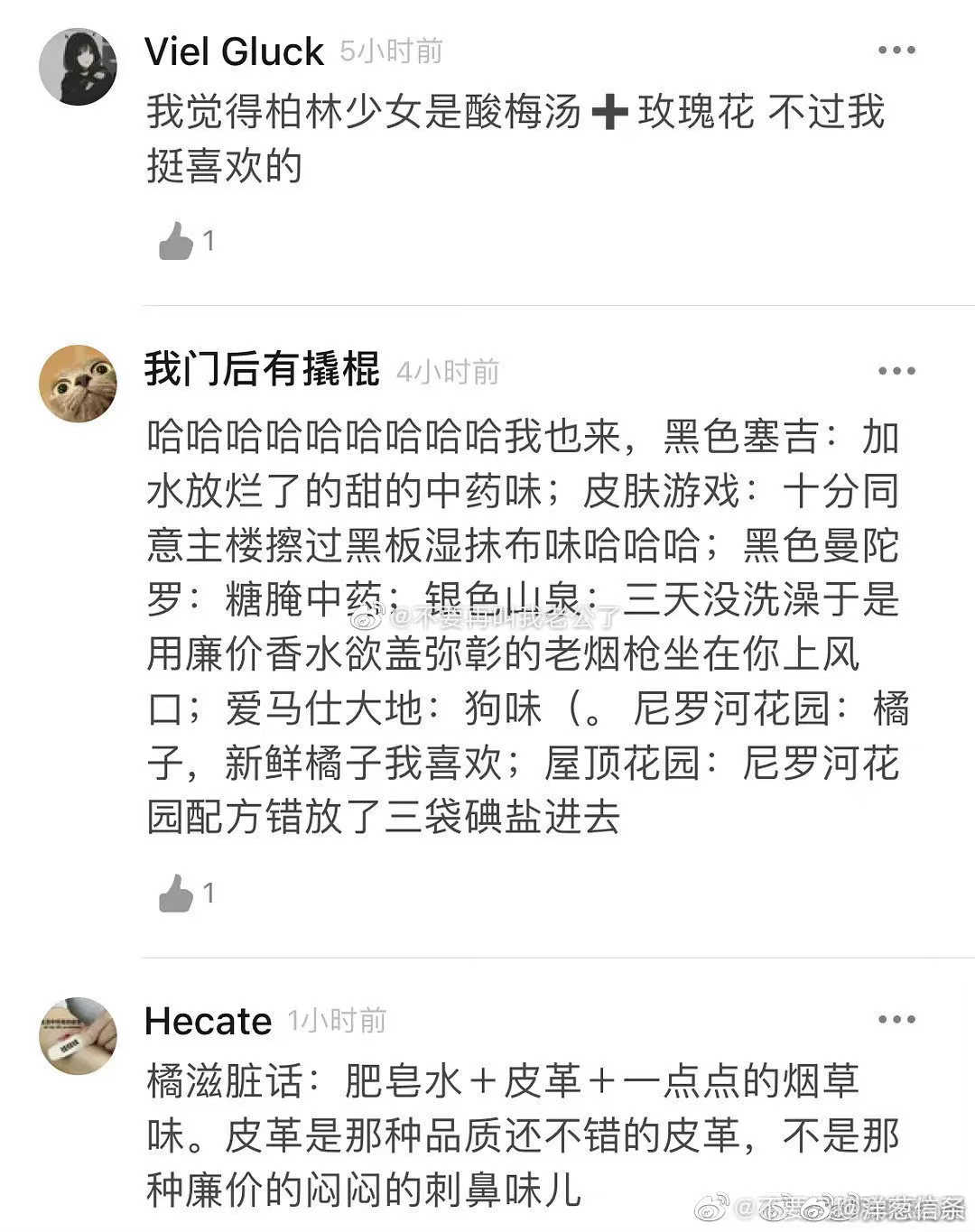Tap the username Hecate
This screenshot has height=1232, width=975.
(x=208, y=1021)
